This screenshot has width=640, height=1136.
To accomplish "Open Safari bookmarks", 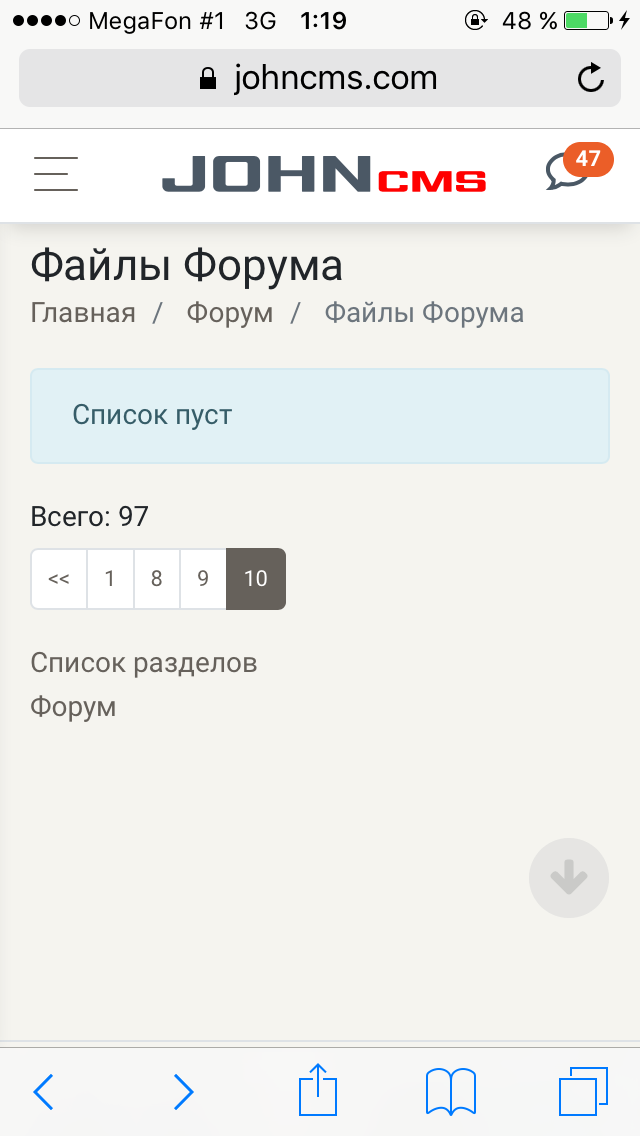I will pos(451,1091).
